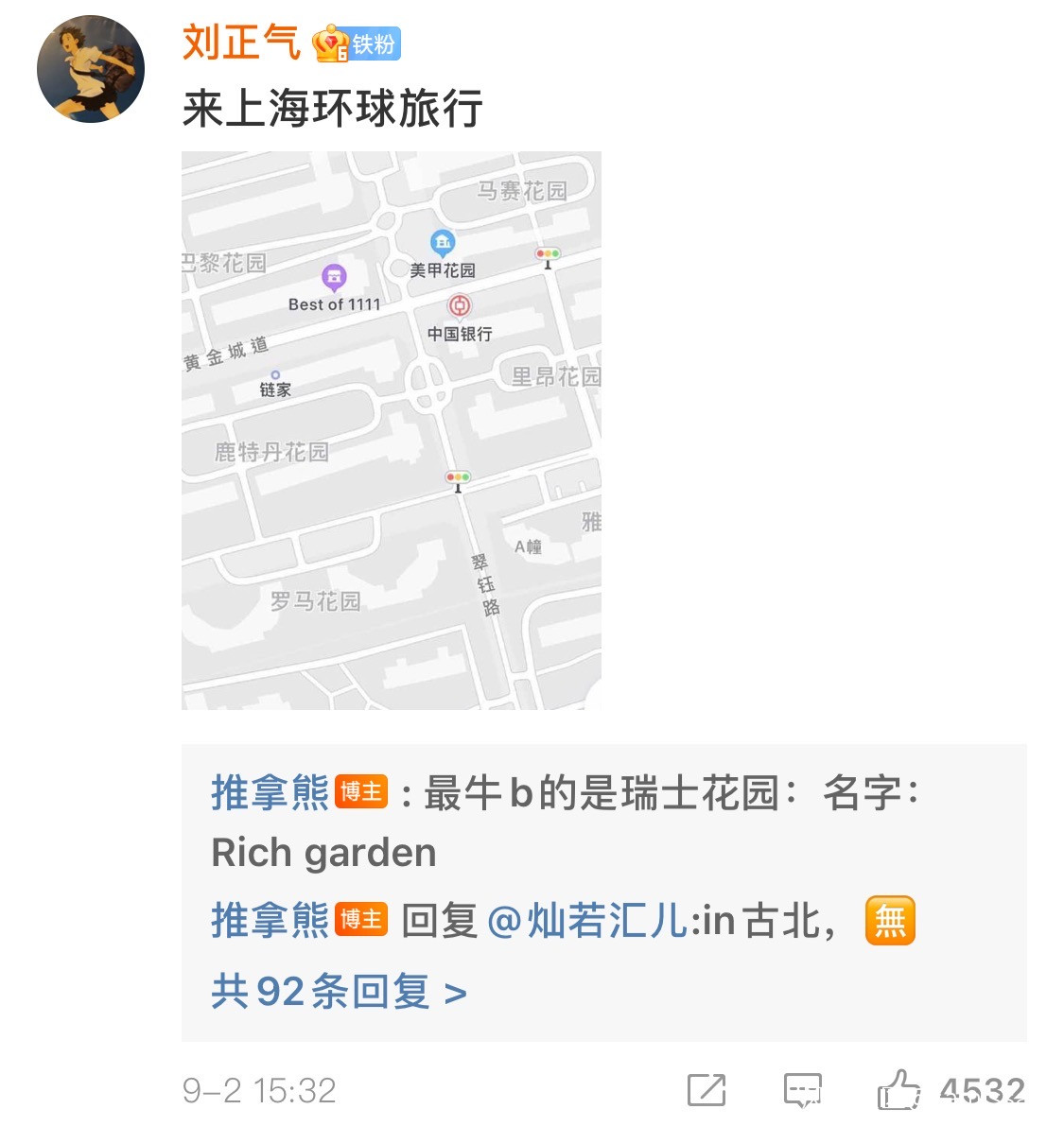The image size is (1064, 1126).
Task: Open the map image in the comment
Action: pos(391,430)
